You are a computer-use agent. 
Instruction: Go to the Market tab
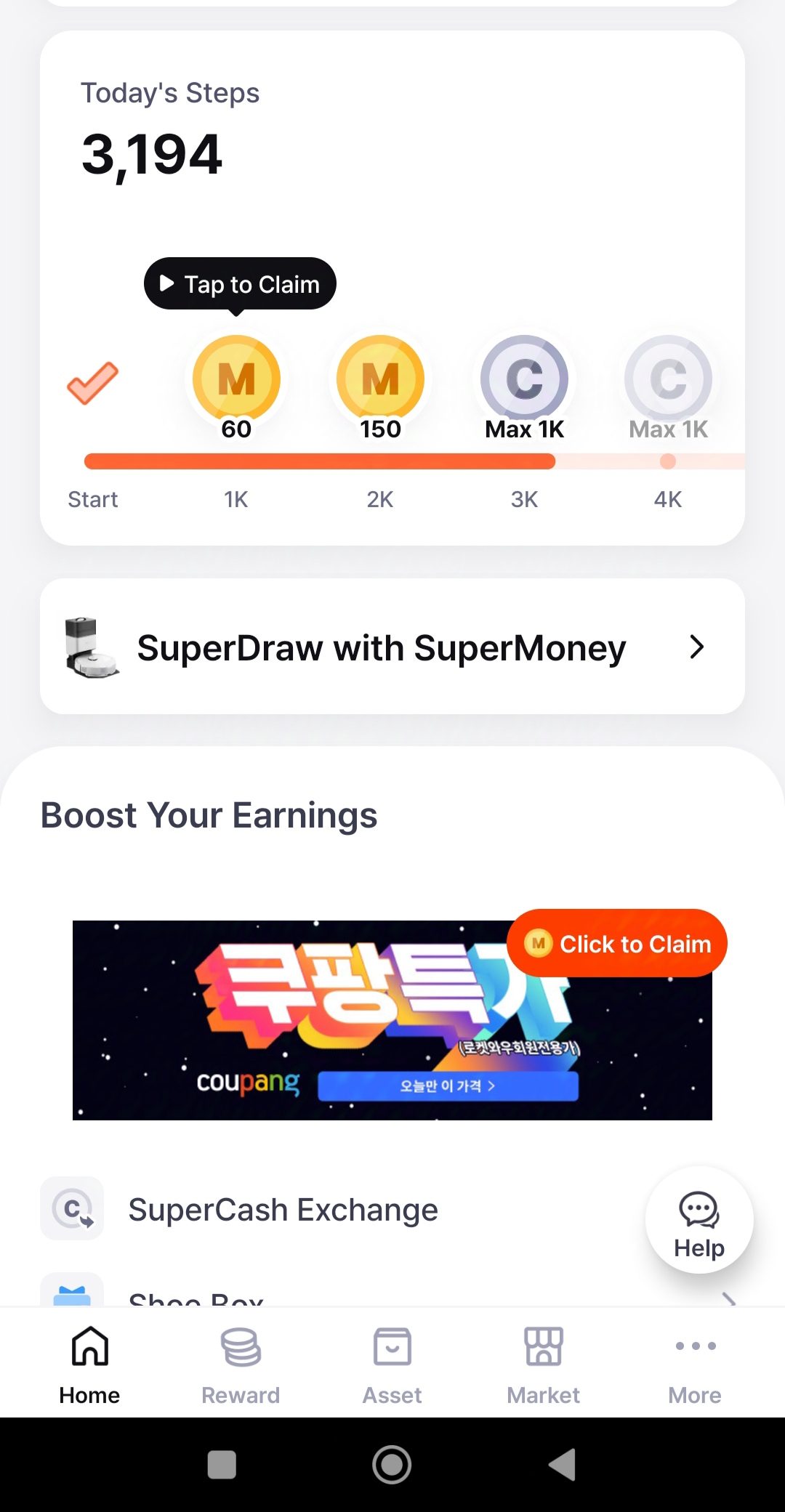[544, 1364]
